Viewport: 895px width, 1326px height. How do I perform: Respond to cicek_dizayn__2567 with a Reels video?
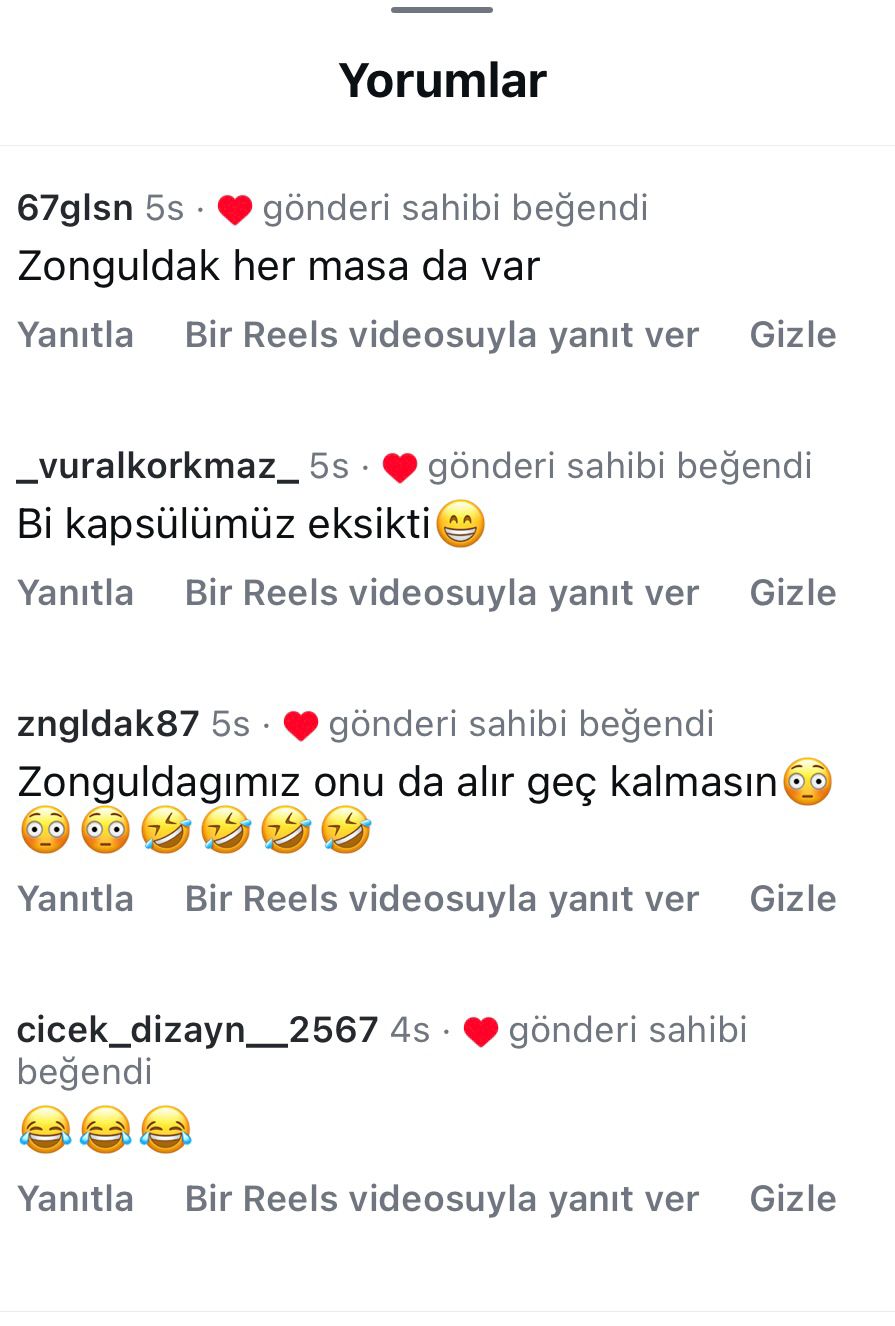(441, 1199)
